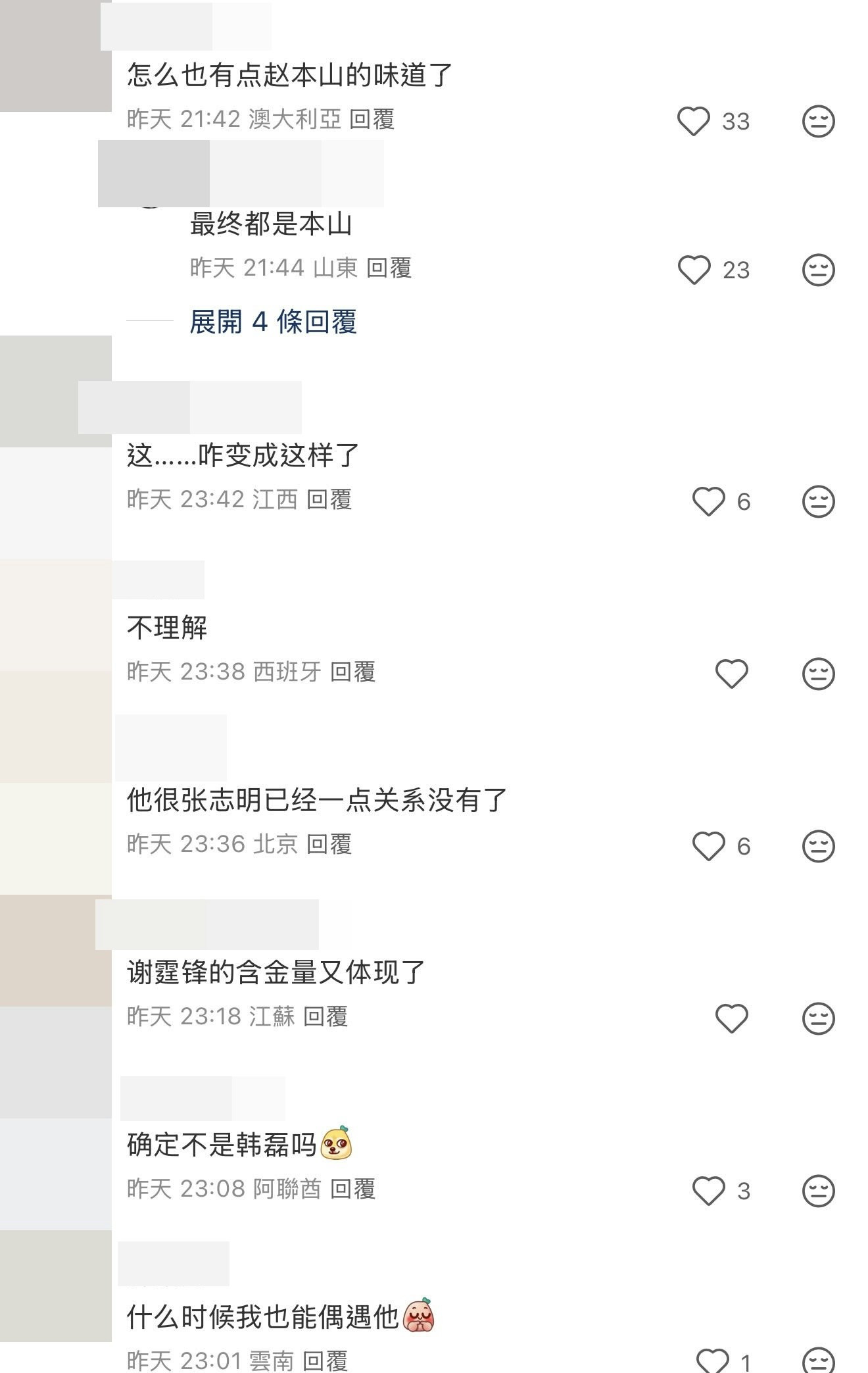The width and height of the screenshot is (868, 1373).
Task: Like the comment 谢霆锋的含金量又体现了
Action: pos(731,1018)
